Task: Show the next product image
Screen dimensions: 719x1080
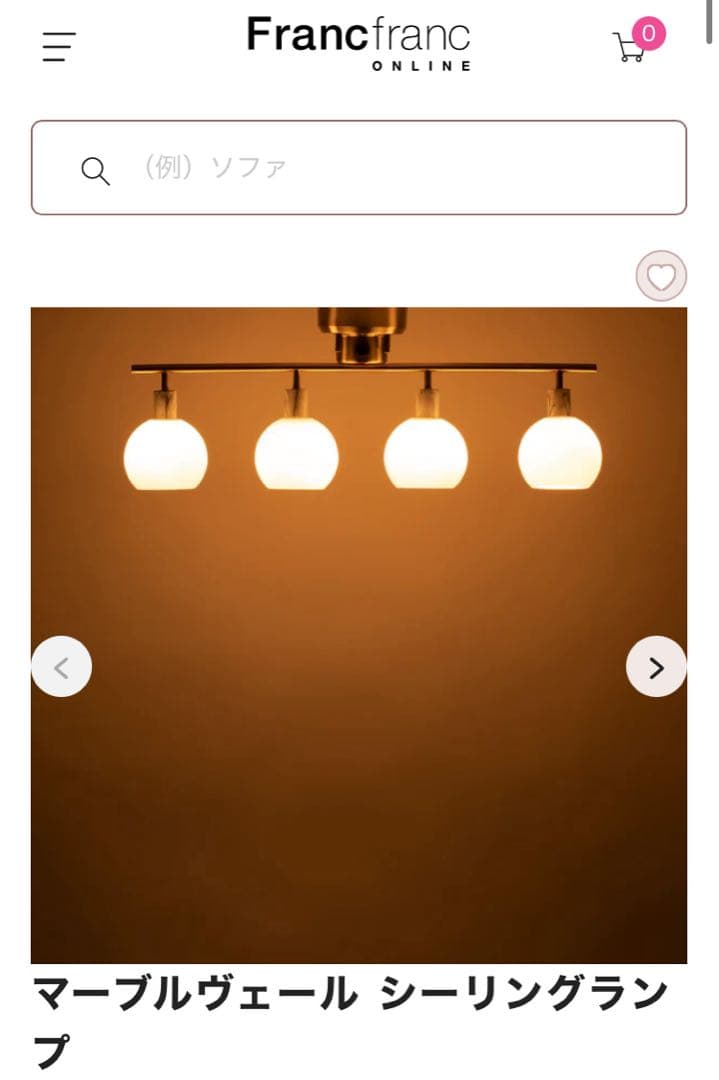Action: pyautogui.click(x=656, y=666)
